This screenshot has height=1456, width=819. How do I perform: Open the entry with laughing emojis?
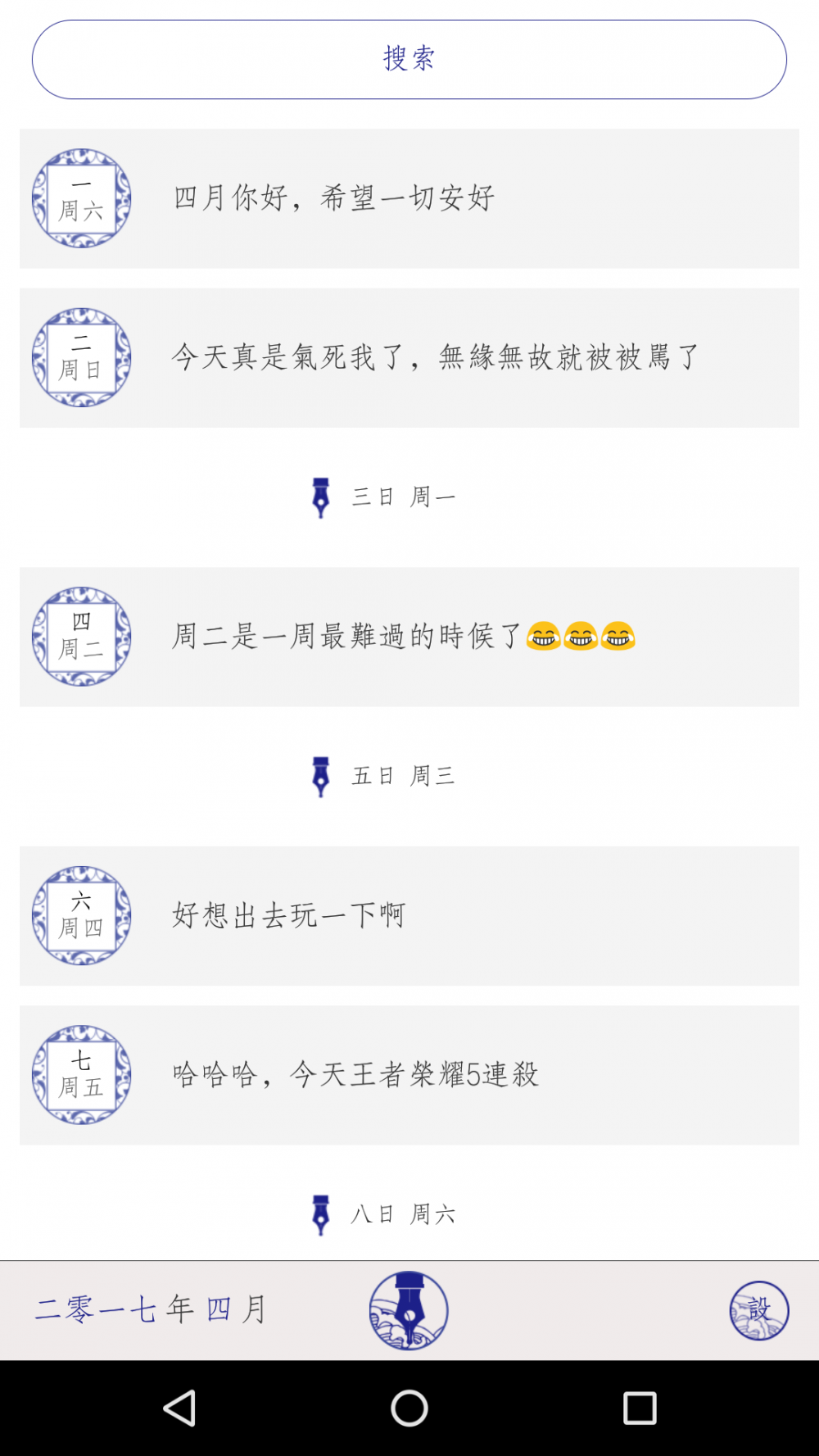[x=401, y=635]
